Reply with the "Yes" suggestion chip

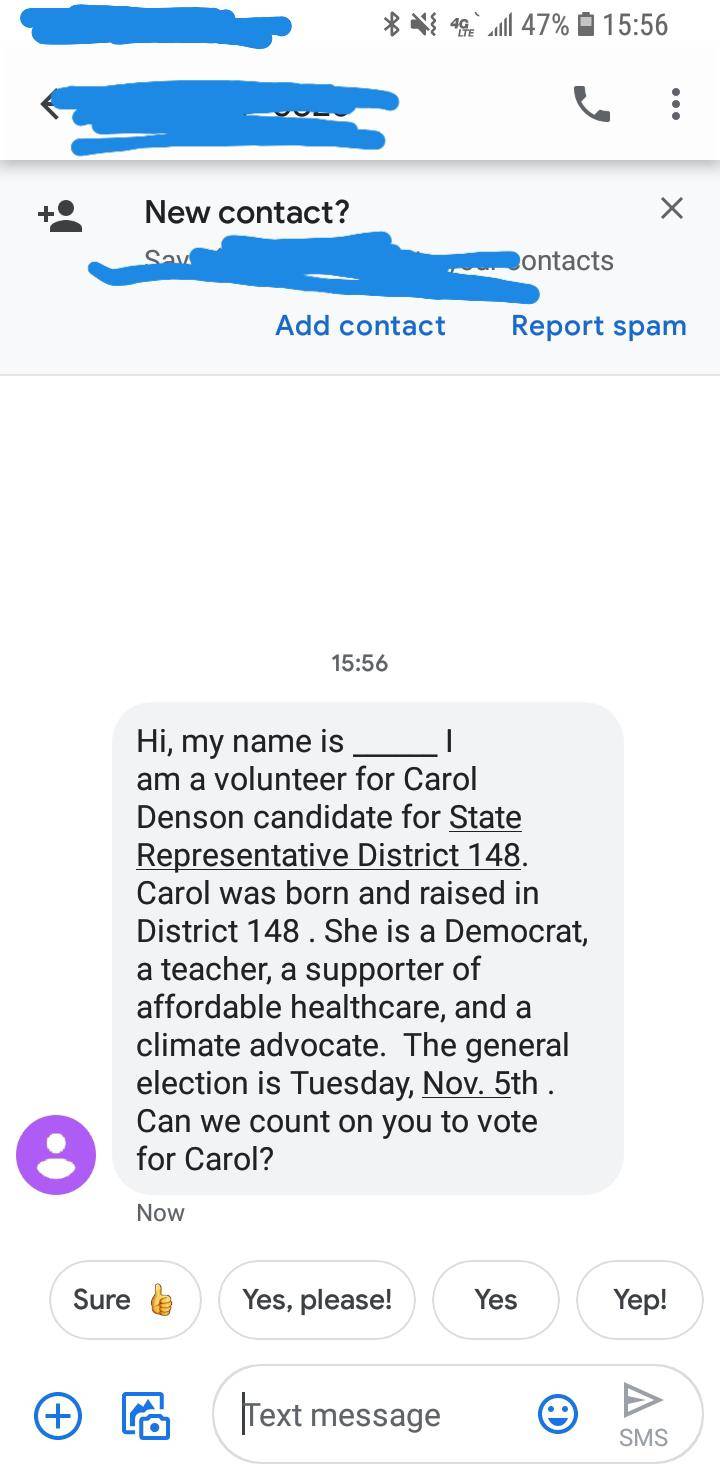495,1299
